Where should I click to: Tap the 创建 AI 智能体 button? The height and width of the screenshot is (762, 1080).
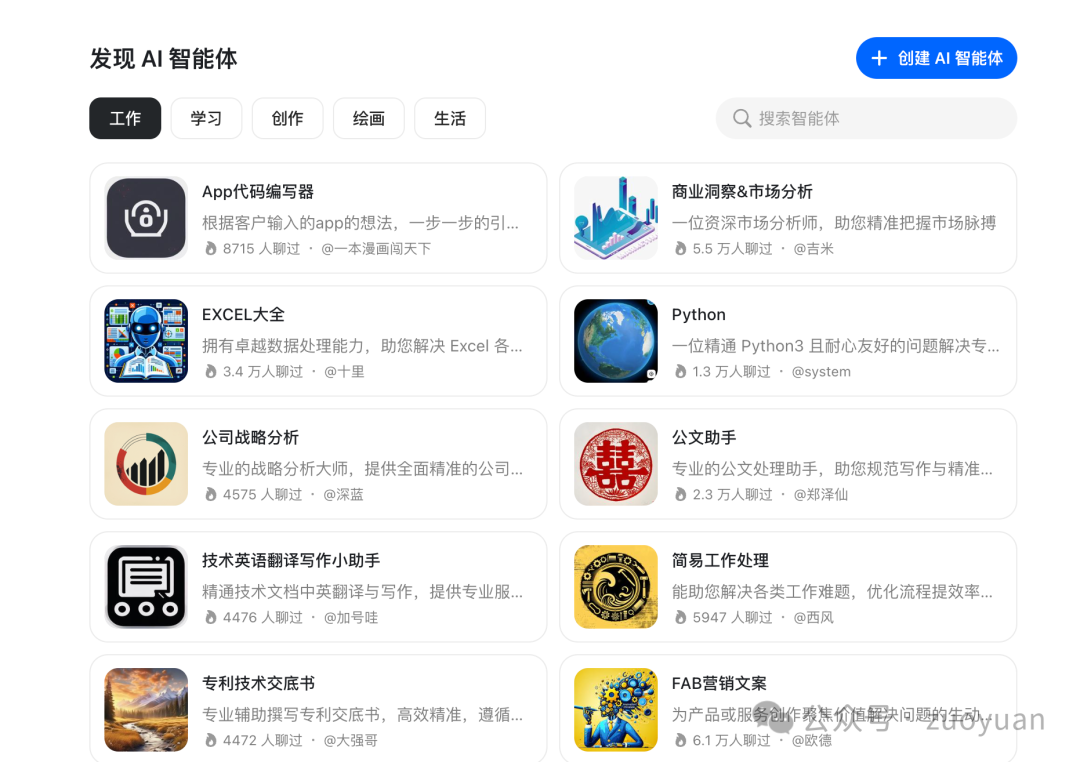[x=936, y=58]
